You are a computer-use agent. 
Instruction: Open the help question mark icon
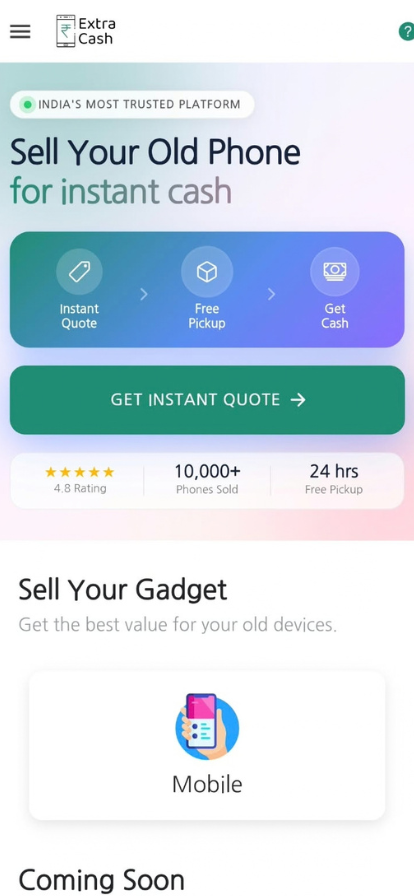click(x=407, y=32)
